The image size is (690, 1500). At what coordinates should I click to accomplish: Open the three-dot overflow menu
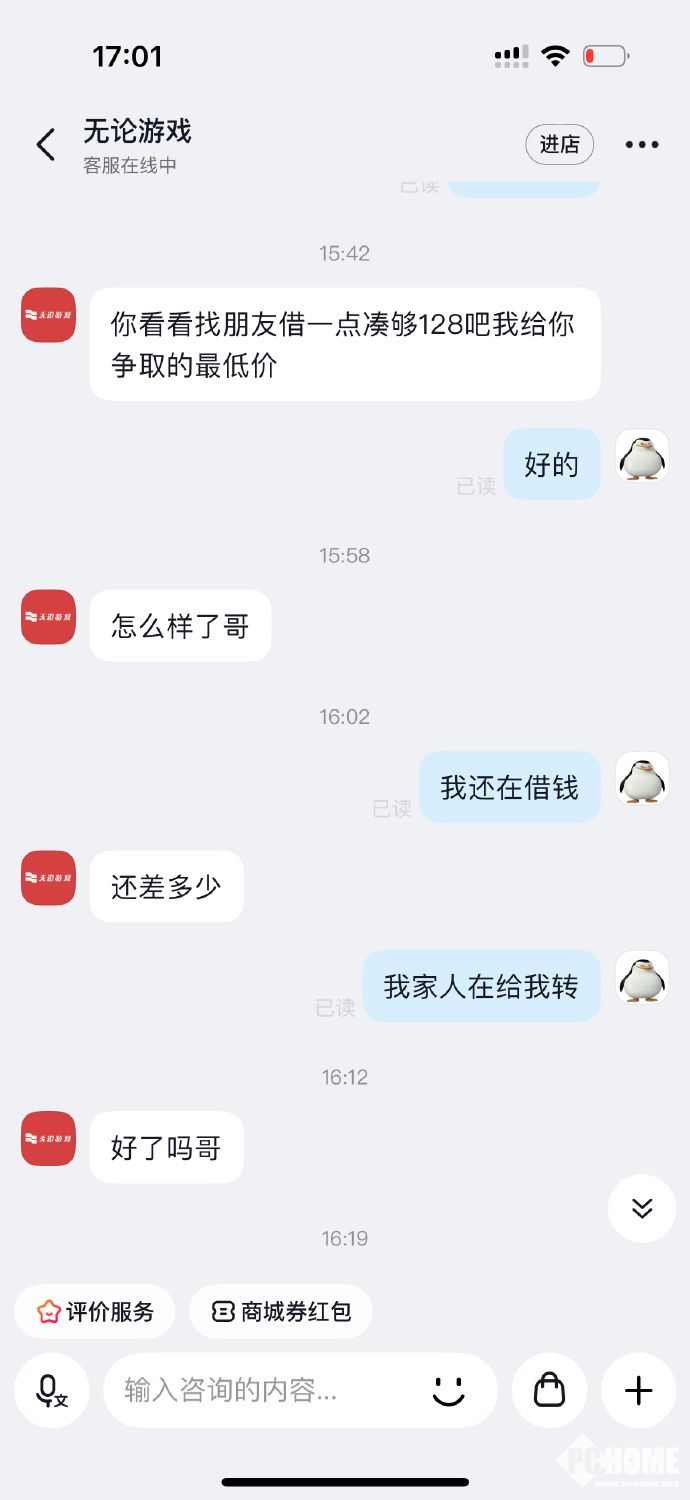click(x=641, y=145)
